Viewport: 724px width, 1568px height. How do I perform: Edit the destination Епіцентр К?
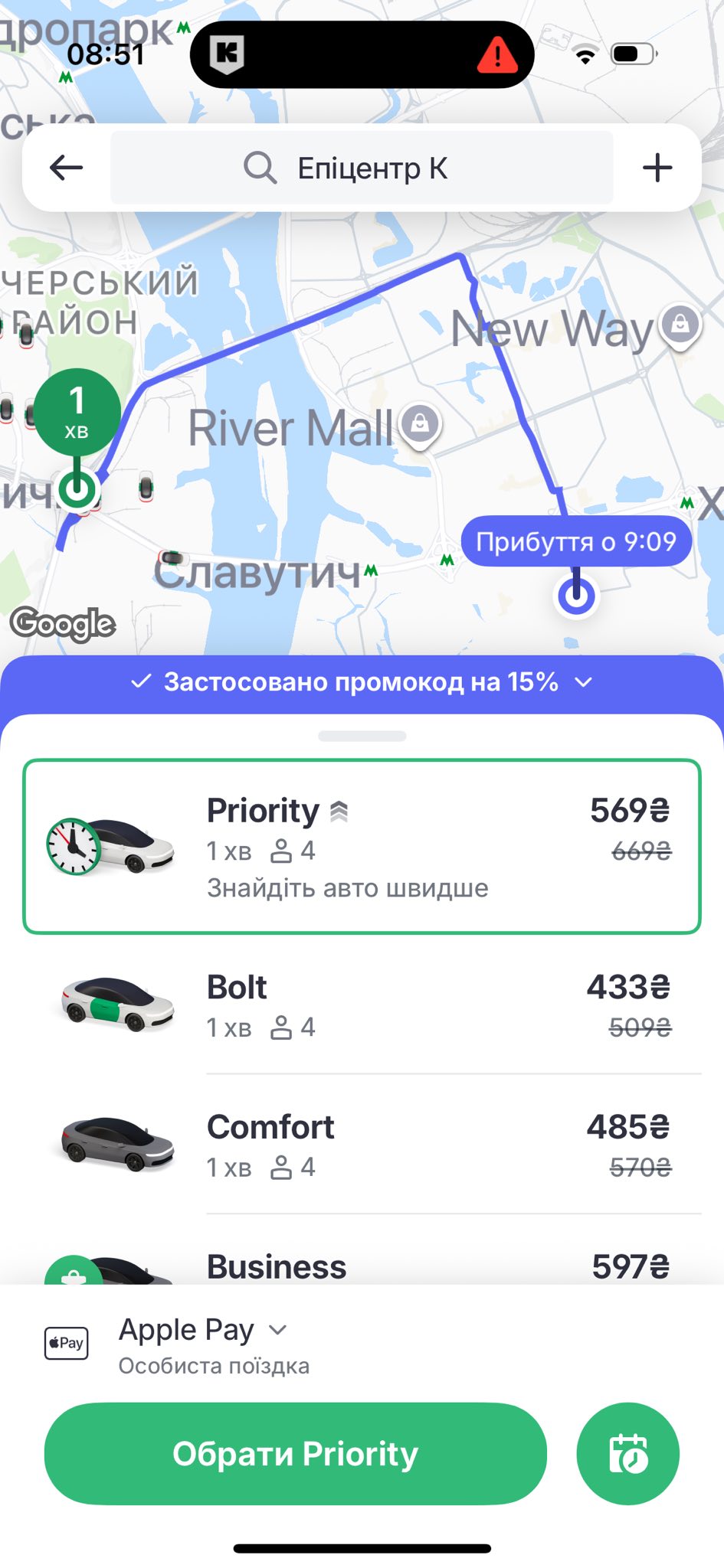tap(362, 168)
